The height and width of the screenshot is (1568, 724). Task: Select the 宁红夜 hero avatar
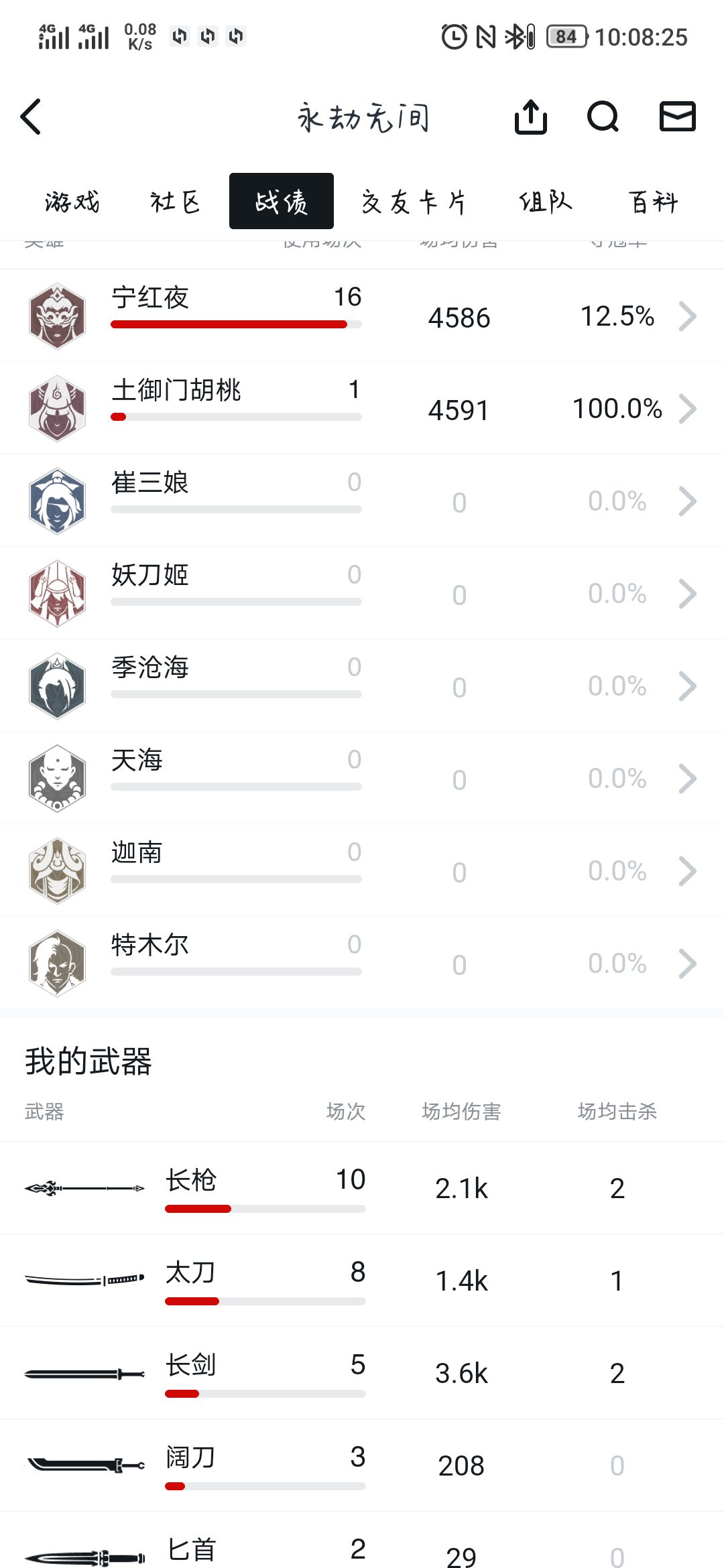click(x=56, y=315)
